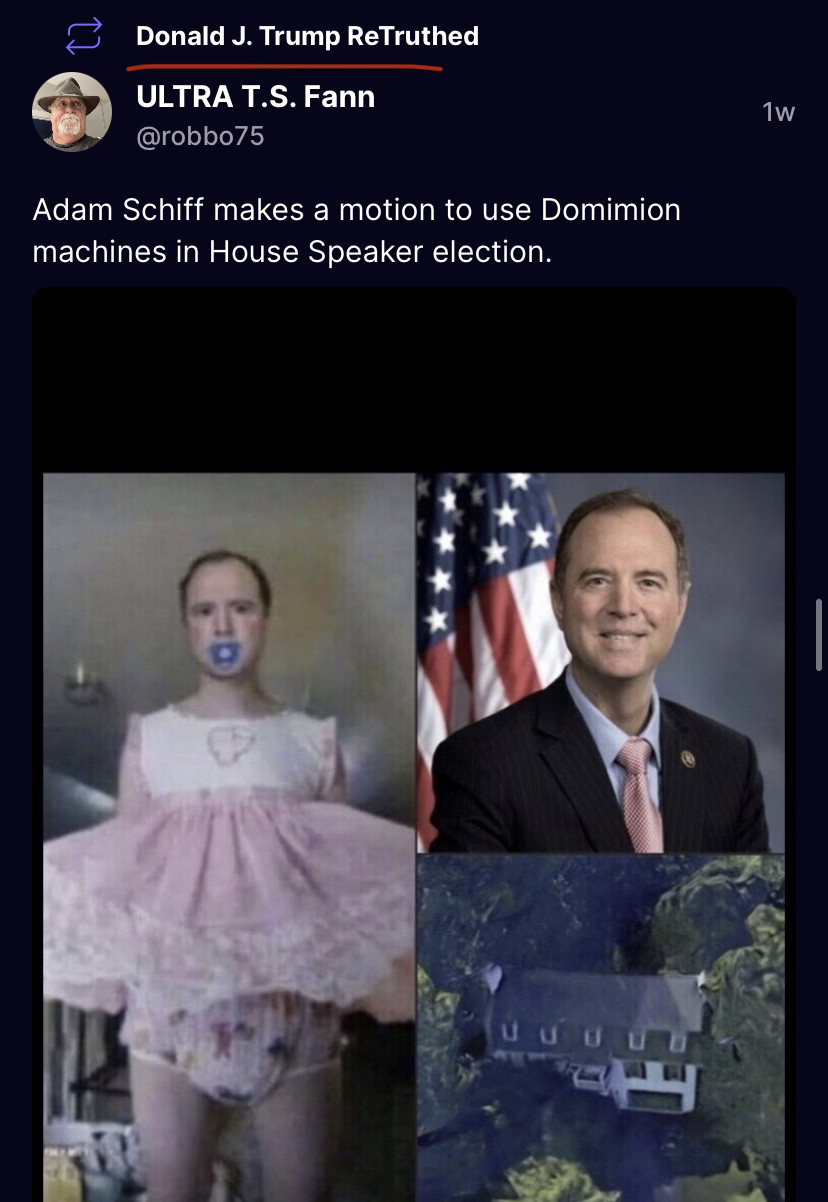Open the ULTRA T.S. Fann account name
828x1202 pixels.
point(255,97)
